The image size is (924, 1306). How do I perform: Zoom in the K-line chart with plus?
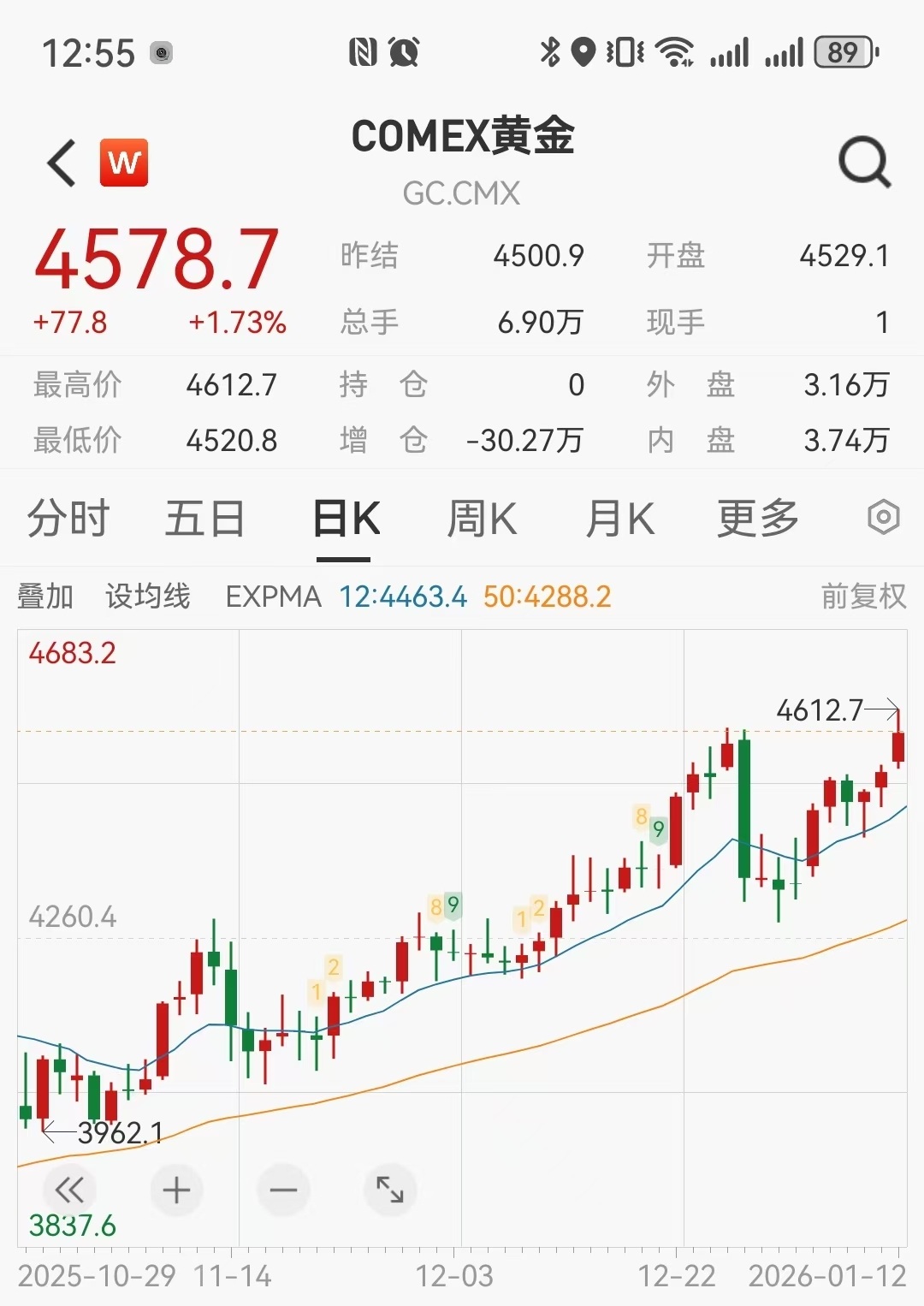click(x=176, y=1190)
